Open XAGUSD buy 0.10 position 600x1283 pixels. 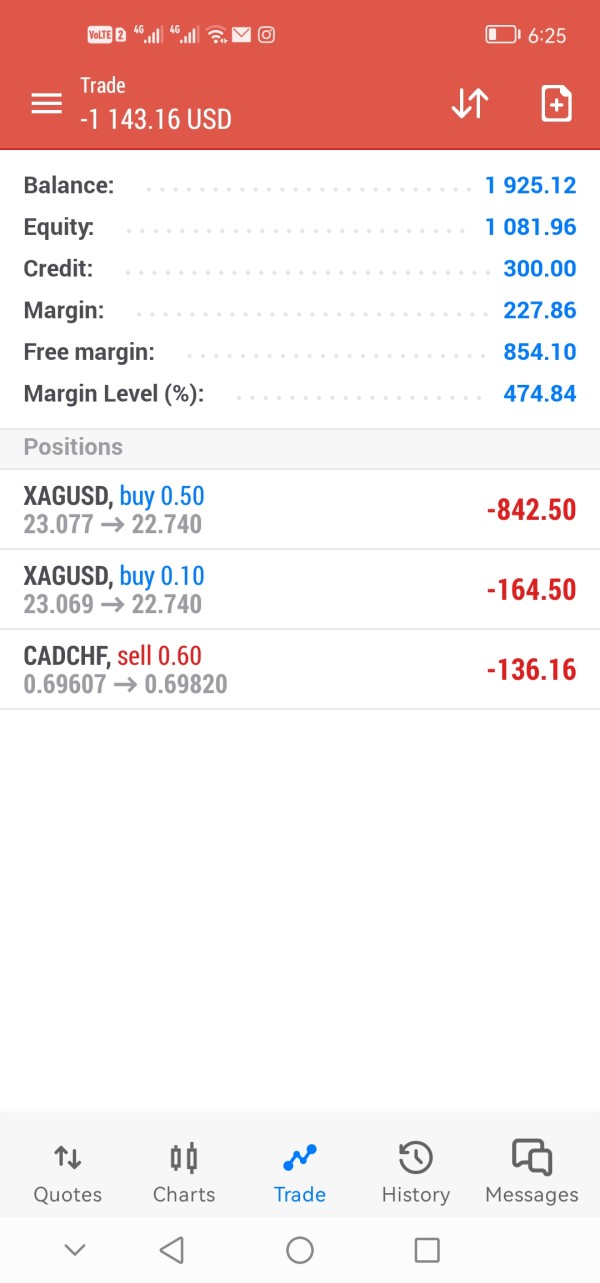click(x=300, y=590)
